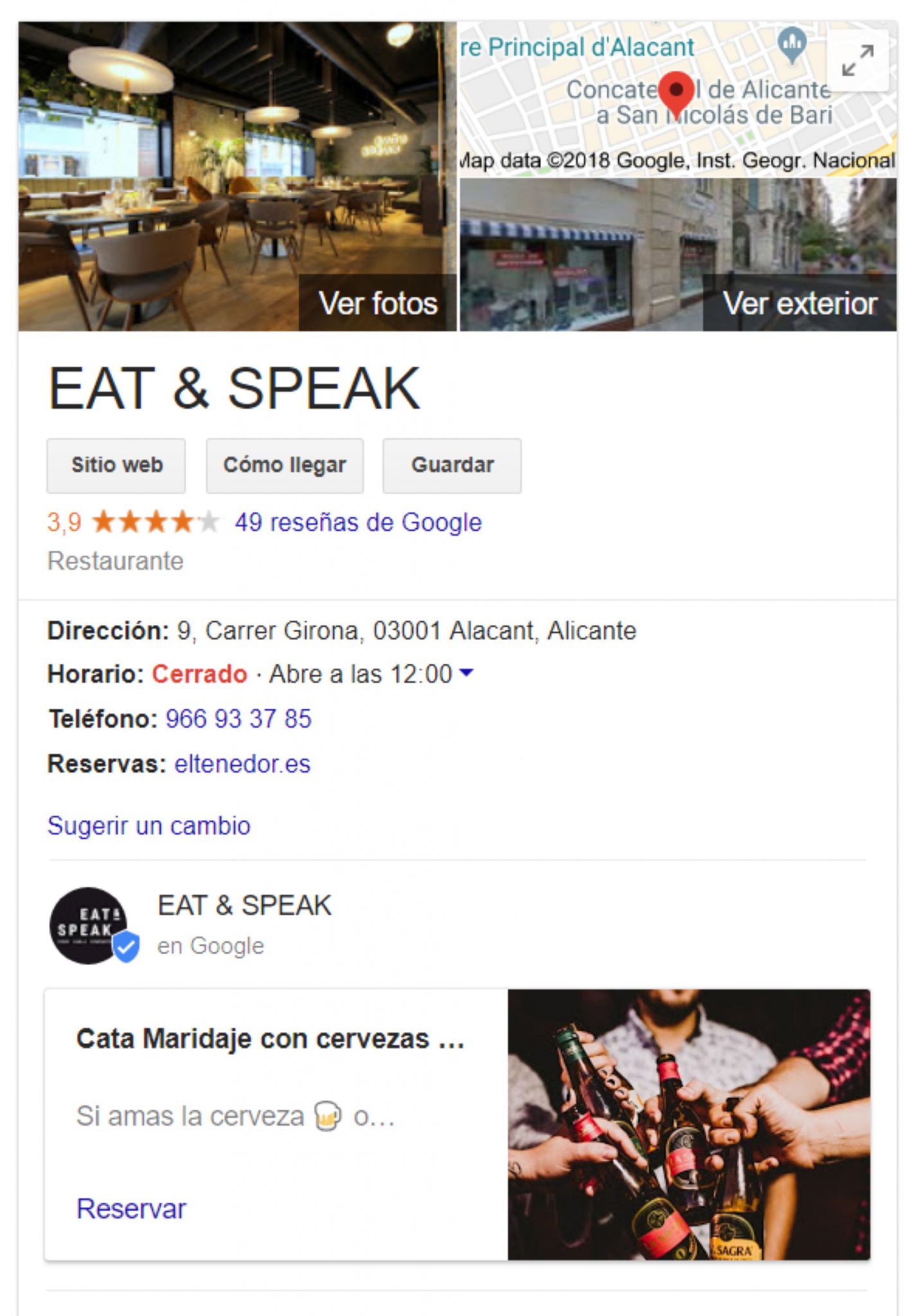Open 49 reseñas de Google
Image resolution: width=923 pixels, height=1316 pixels.
point(358,522)
